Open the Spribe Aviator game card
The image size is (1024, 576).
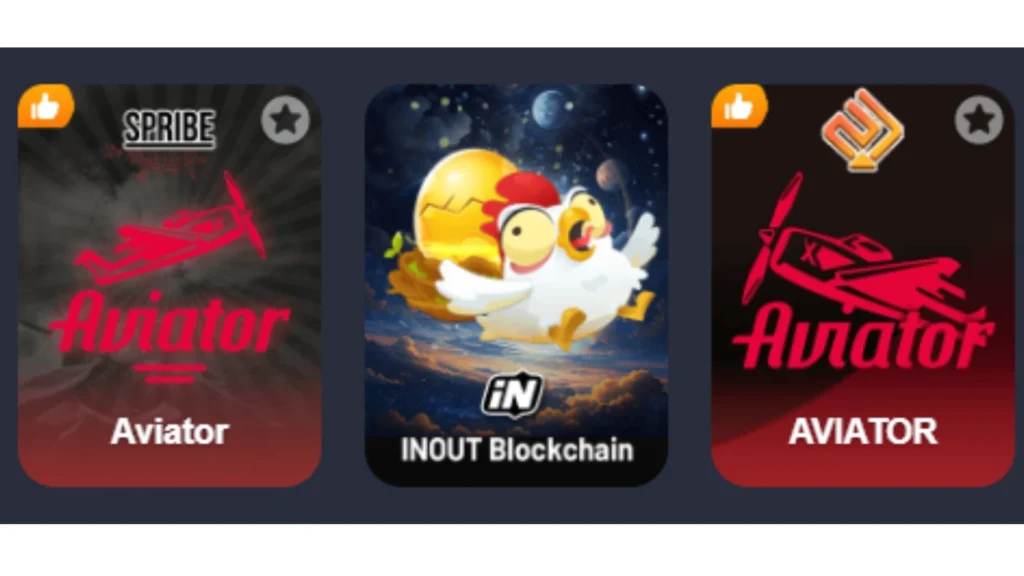tap(169, 300)
